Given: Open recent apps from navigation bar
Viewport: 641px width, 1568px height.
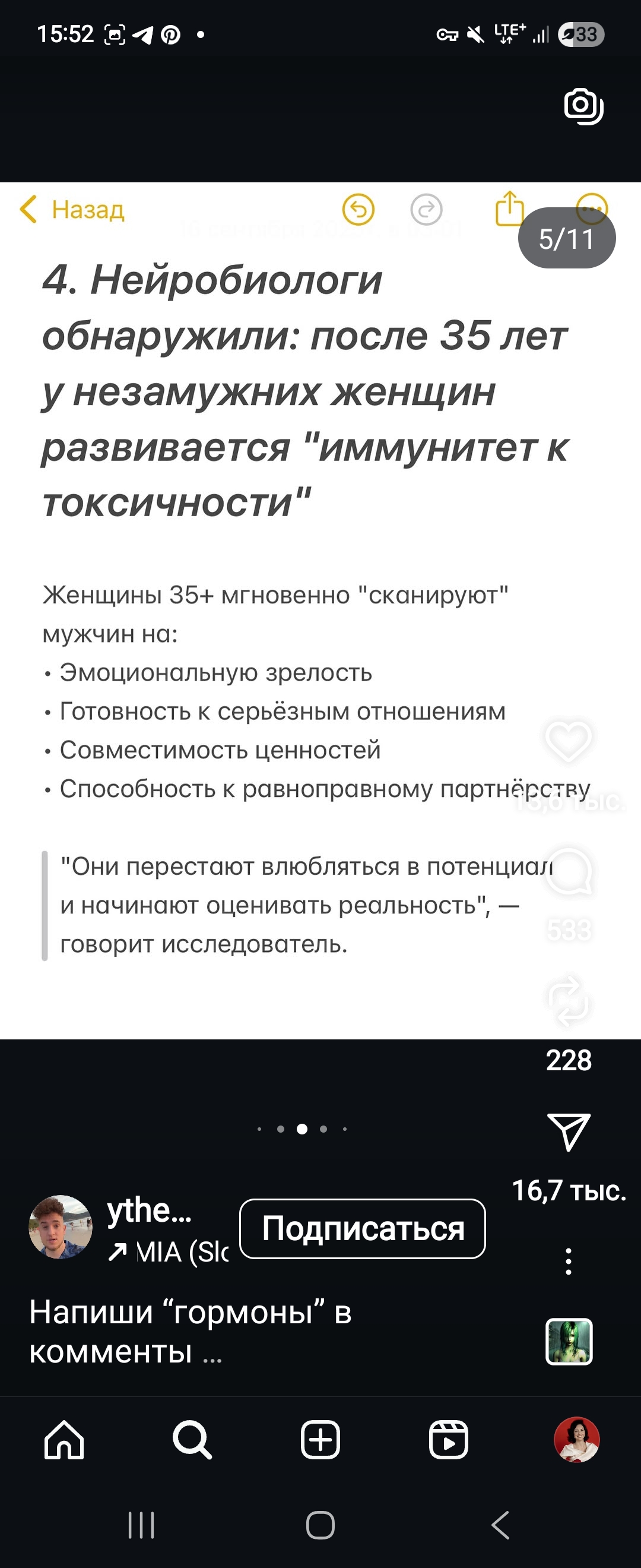Looking at the screenshot, I should tap(141, 1525).
